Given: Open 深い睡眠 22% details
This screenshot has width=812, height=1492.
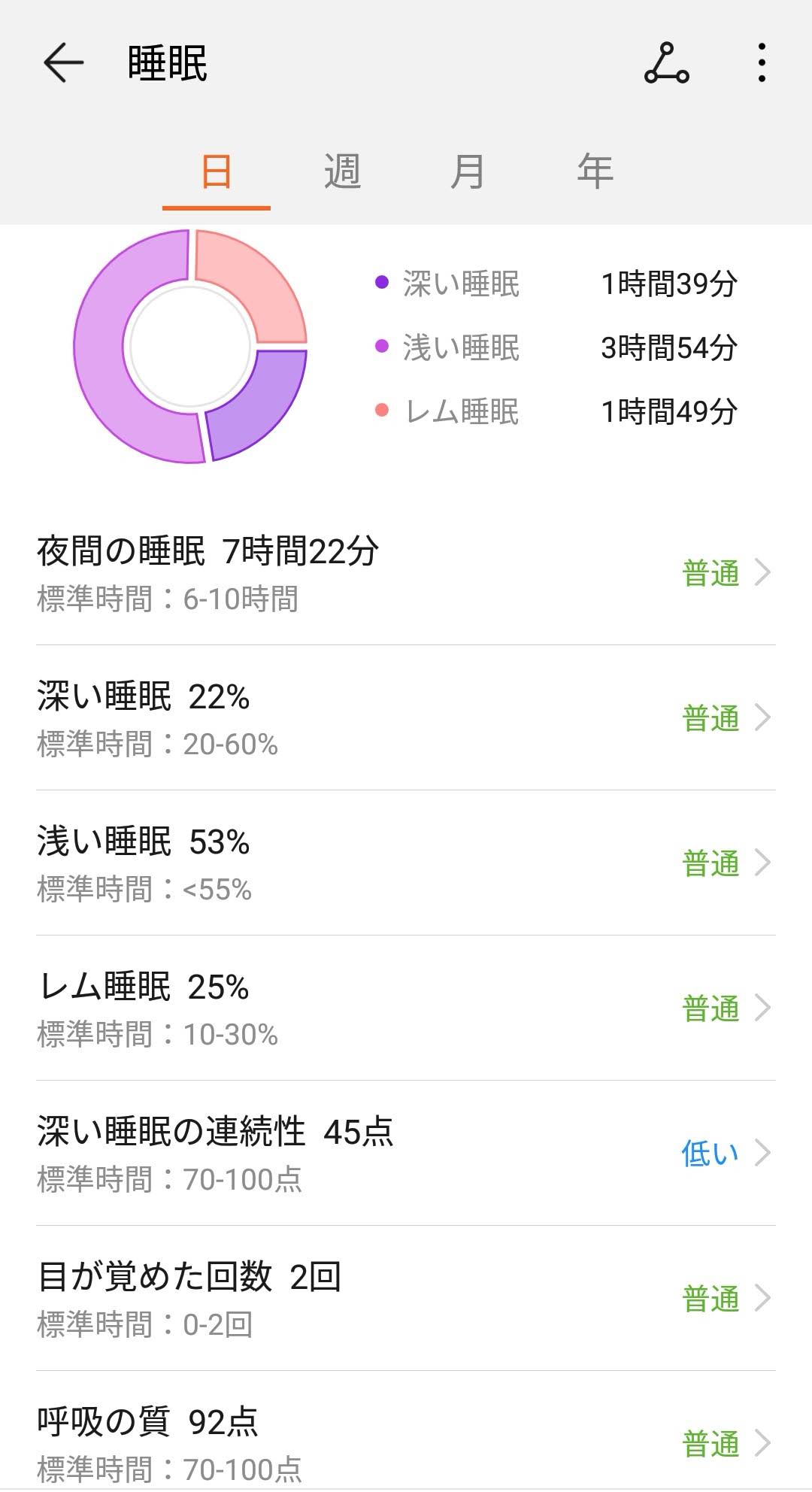Looking at the screenshot, I should pyautogui.click(x=406, y=718).
